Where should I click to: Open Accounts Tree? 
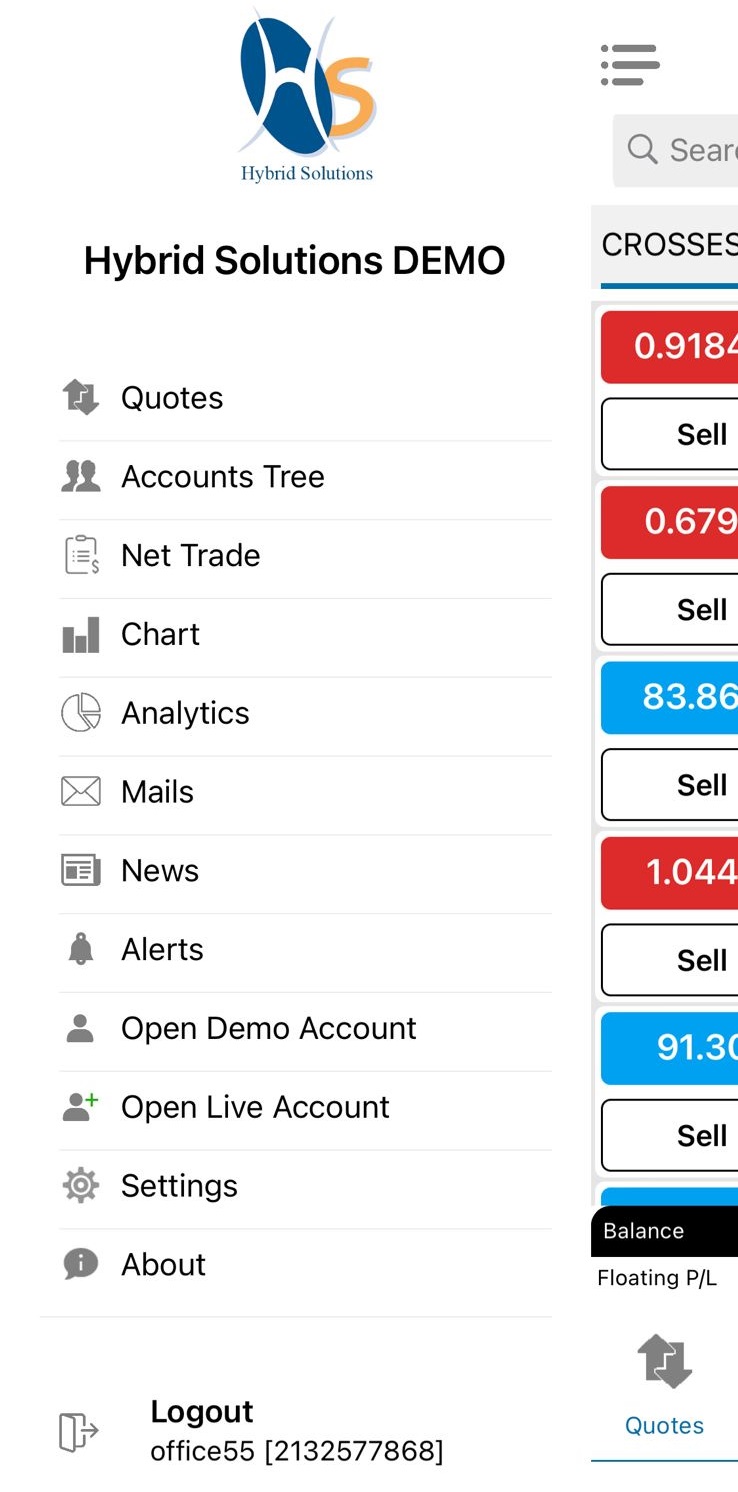(x=305, y=477)
